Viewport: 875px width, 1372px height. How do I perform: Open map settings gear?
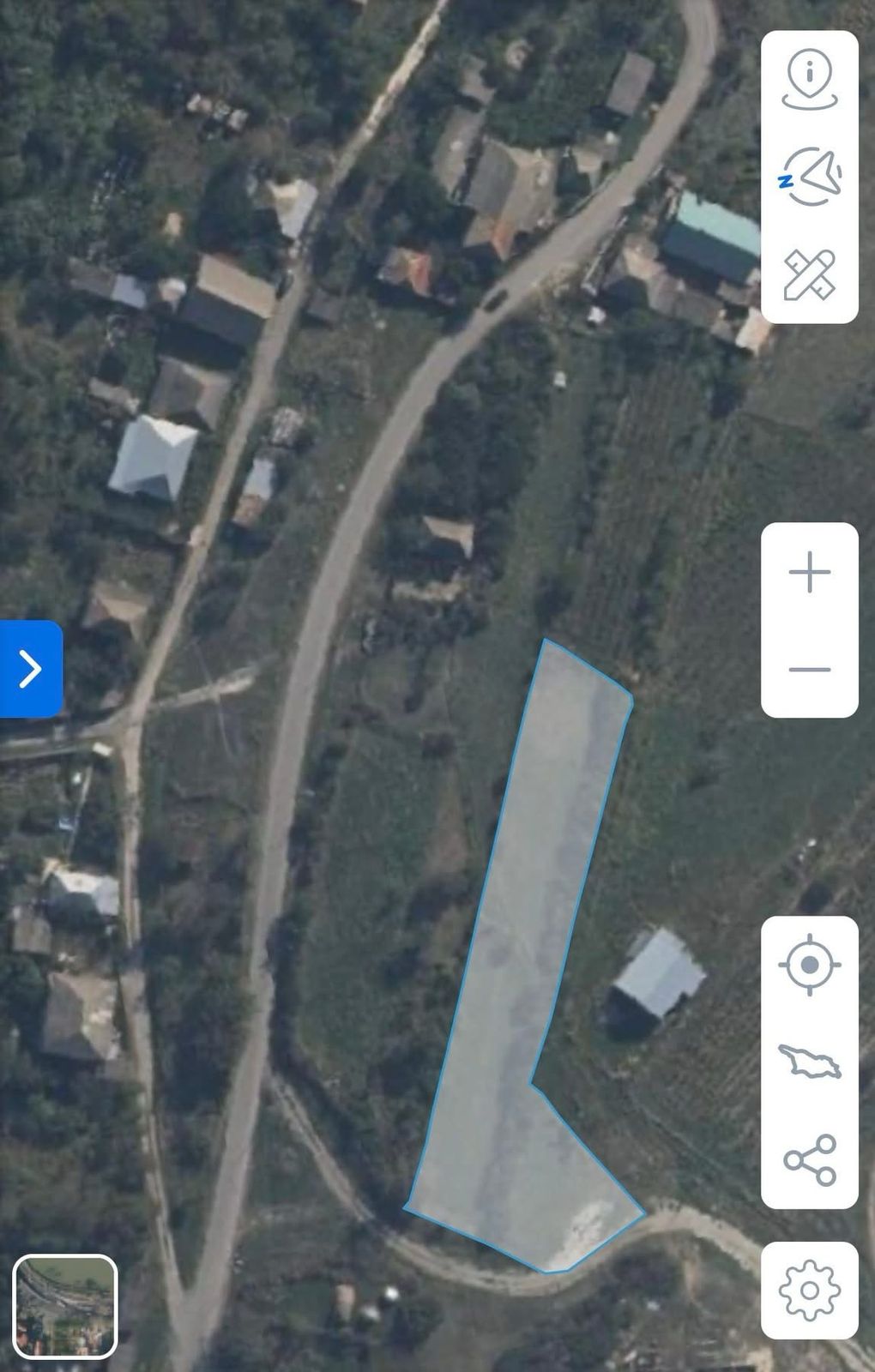[809, 1290]
